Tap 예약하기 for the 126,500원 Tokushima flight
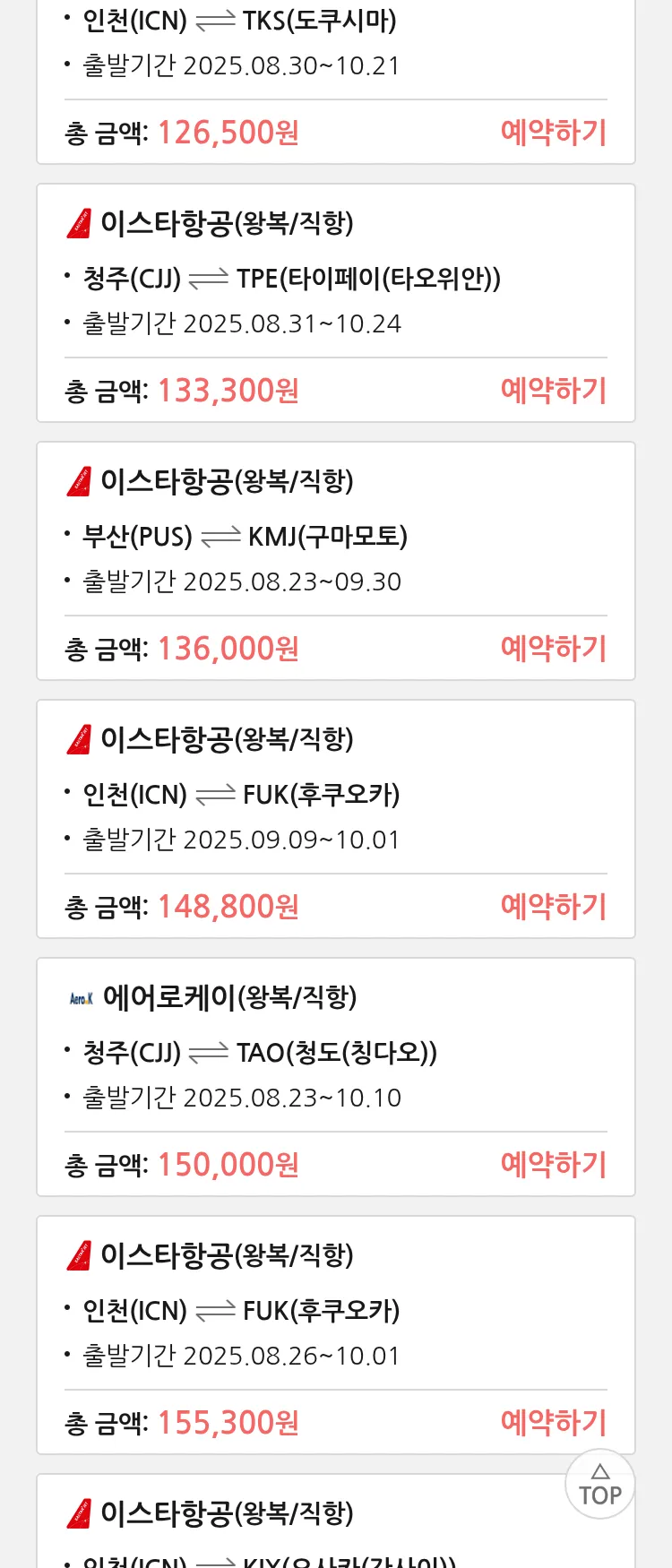 [553, 133]
